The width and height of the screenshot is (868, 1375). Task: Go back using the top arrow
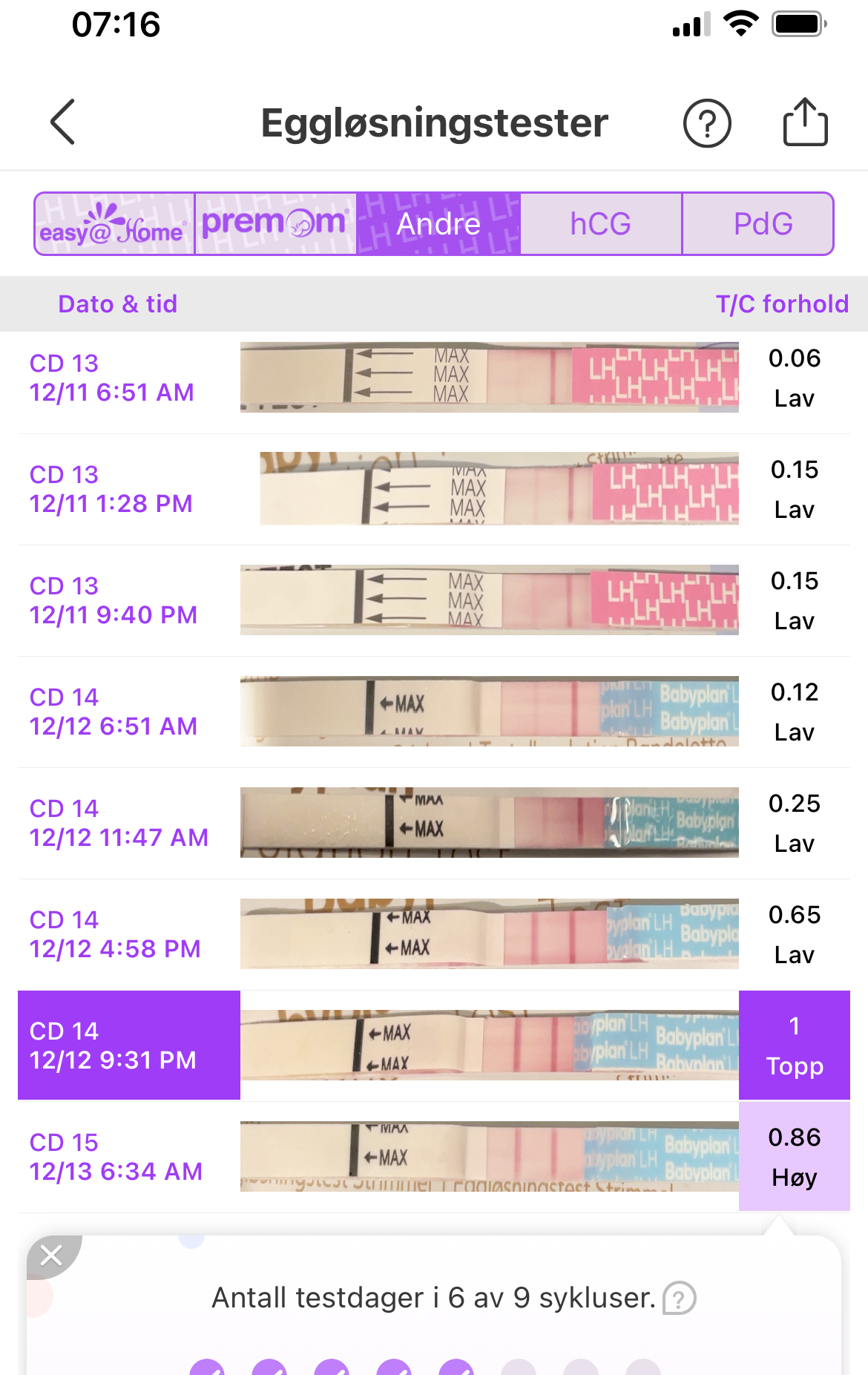coord(63,122)
